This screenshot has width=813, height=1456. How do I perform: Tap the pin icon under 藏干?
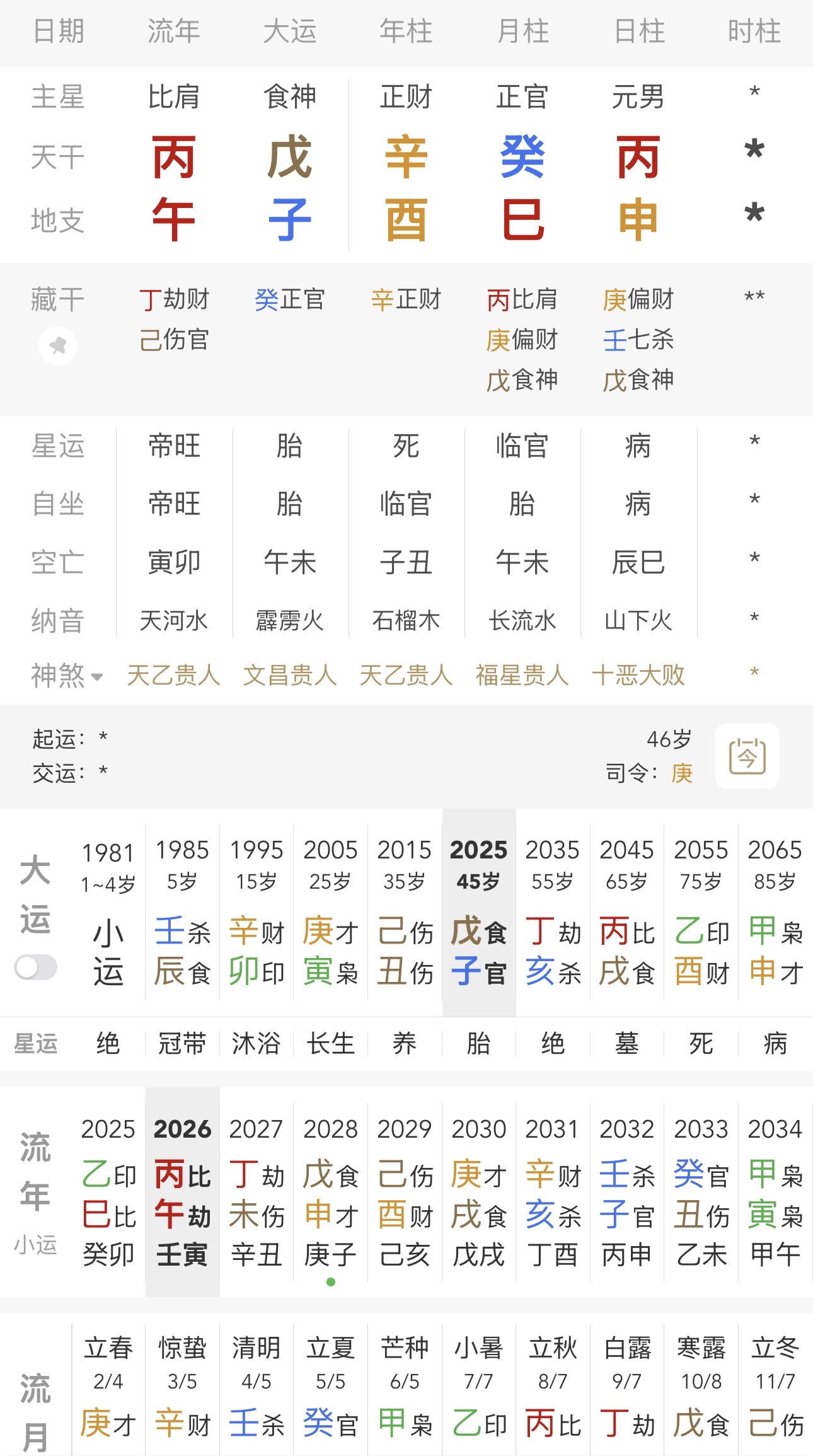tap(58, 345)
